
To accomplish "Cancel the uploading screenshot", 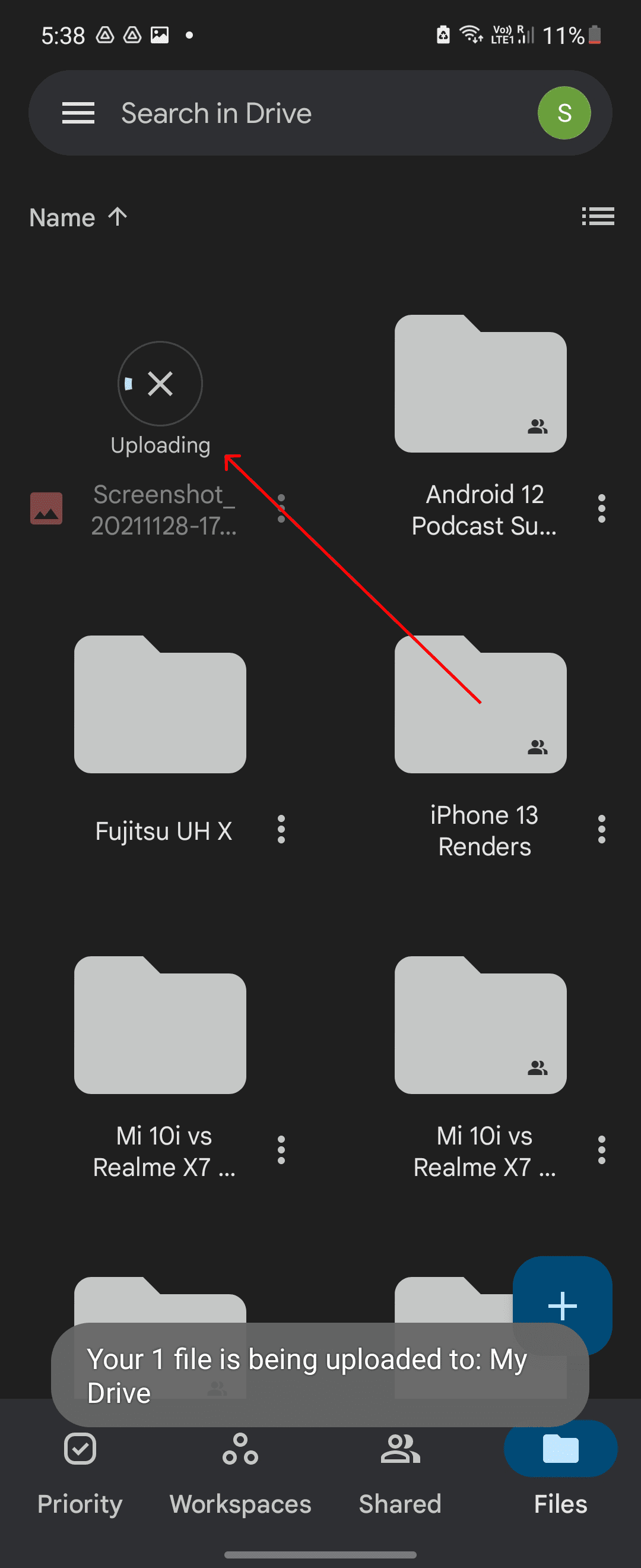I will tap(160, 384).
